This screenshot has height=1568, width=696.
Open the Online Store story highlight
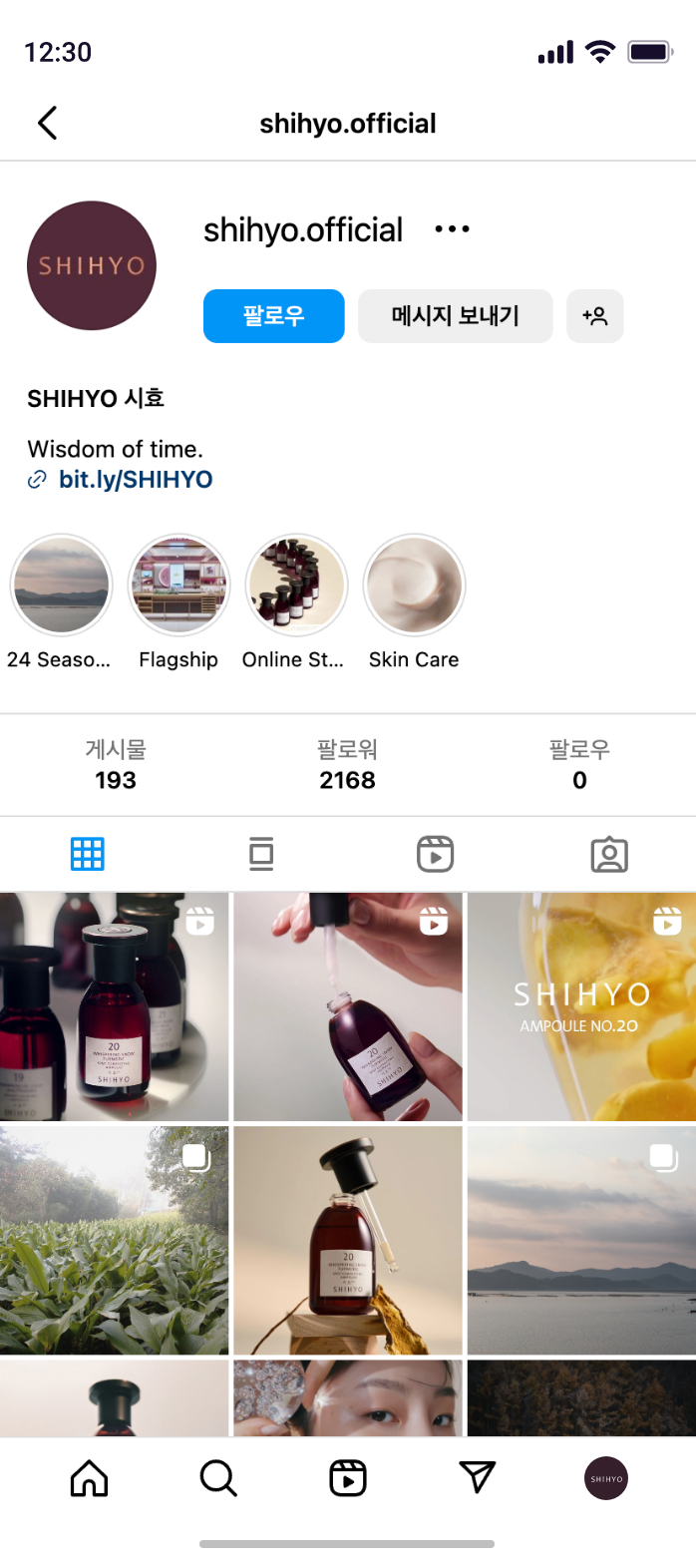tap(296, 586)
